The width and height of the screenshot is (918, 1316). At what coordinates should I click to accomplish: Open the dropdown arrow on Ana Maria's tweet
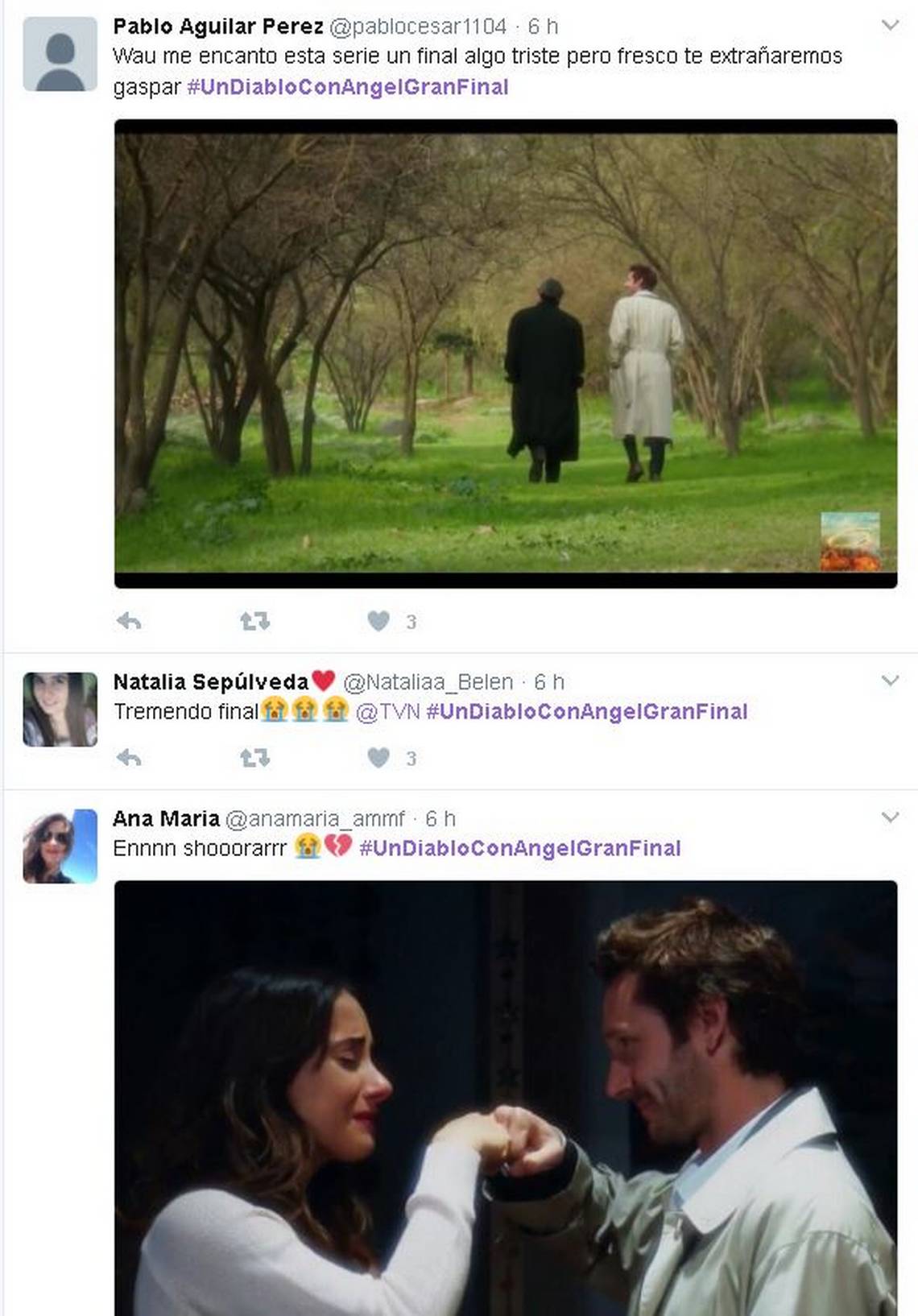click(890, 817)
